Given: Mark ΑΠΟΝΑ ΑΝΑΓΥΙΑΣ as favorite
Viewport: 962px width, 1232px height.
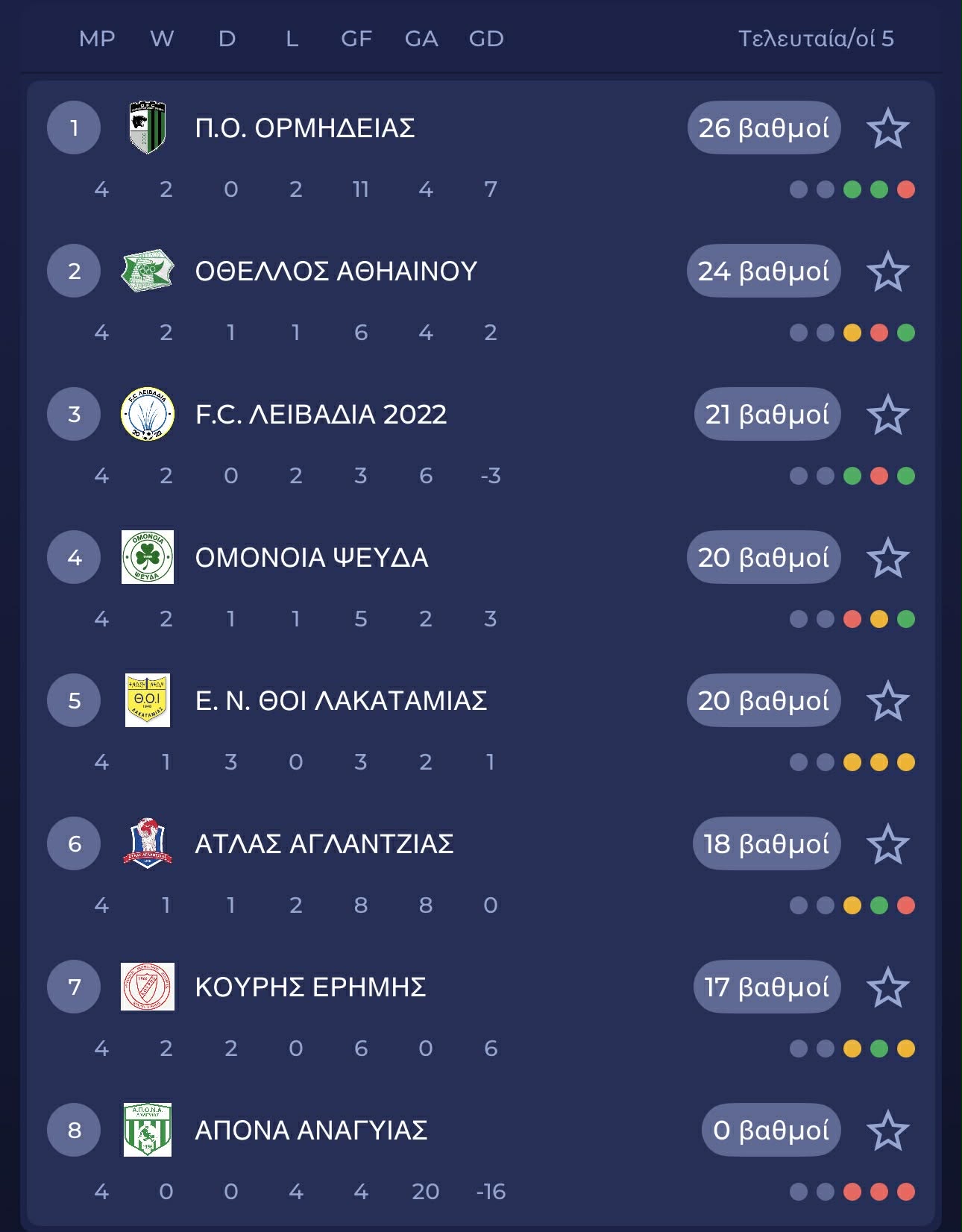Looking at the screenshot, I should tap(887, 1131).
